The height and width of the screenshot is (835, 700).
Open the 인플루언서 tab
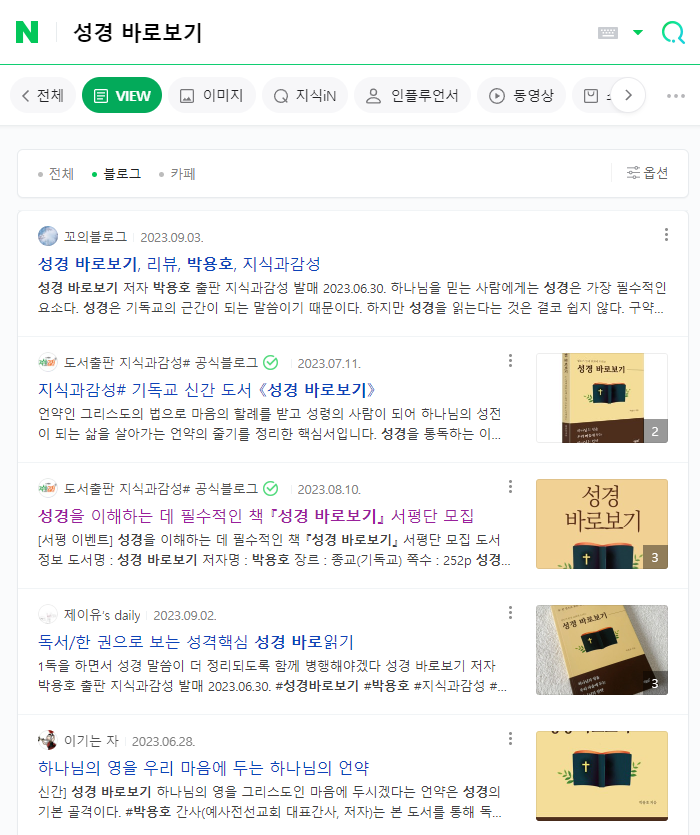point(412,96)
